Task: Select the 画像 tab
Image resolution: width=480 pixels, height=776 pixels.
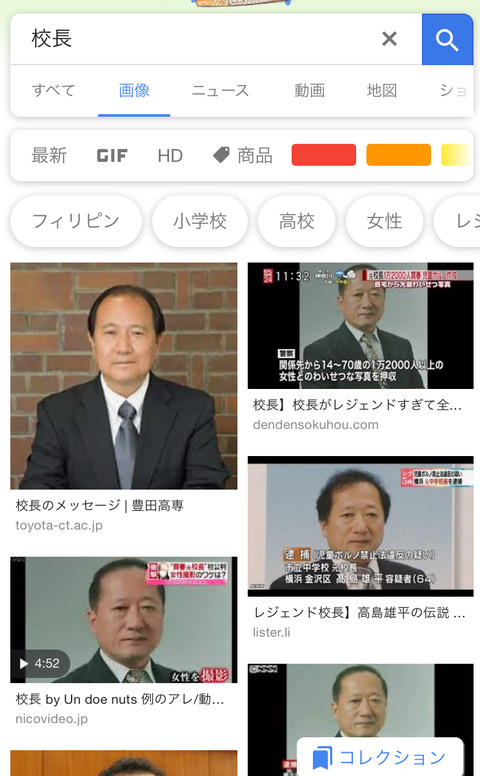Action: coord(134,91)
